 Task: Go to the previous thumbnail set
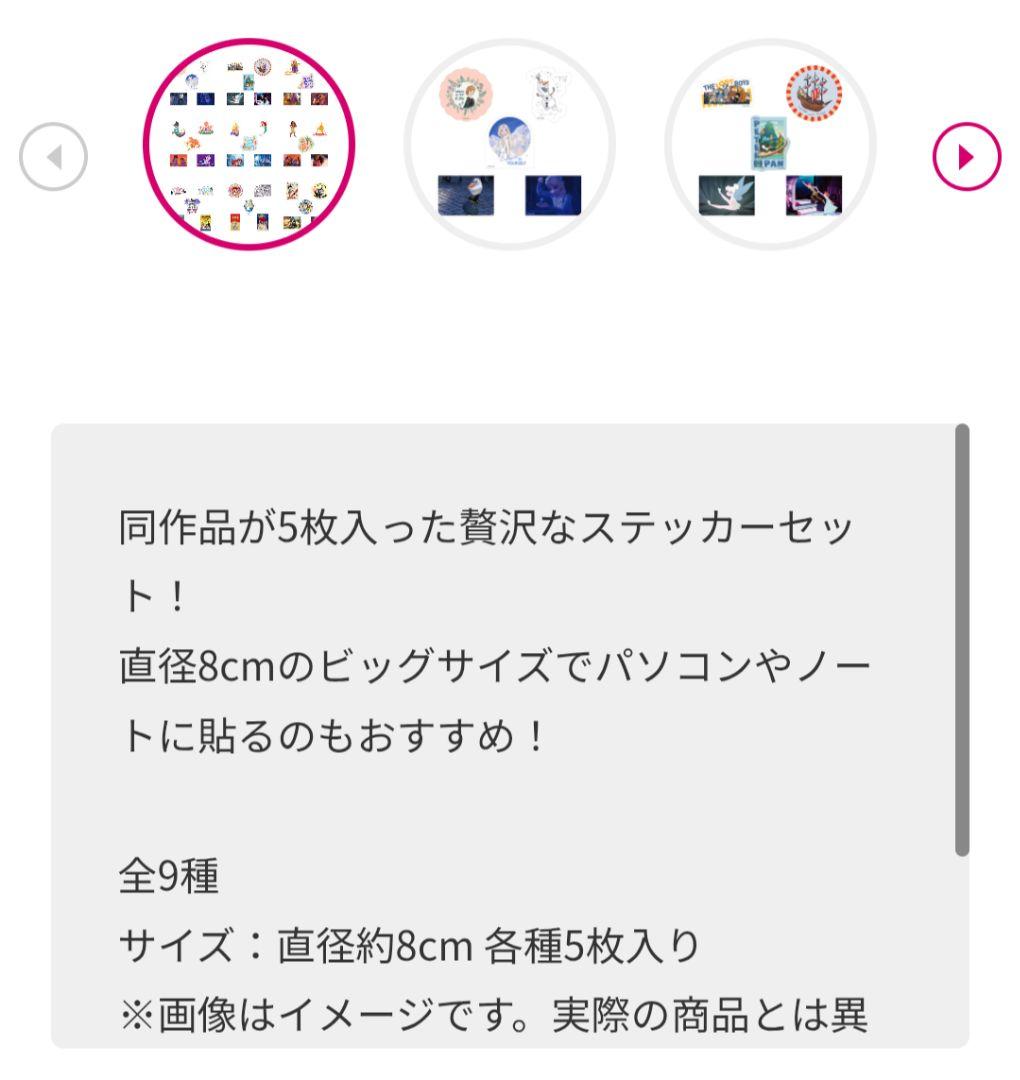tap(54, 157)
